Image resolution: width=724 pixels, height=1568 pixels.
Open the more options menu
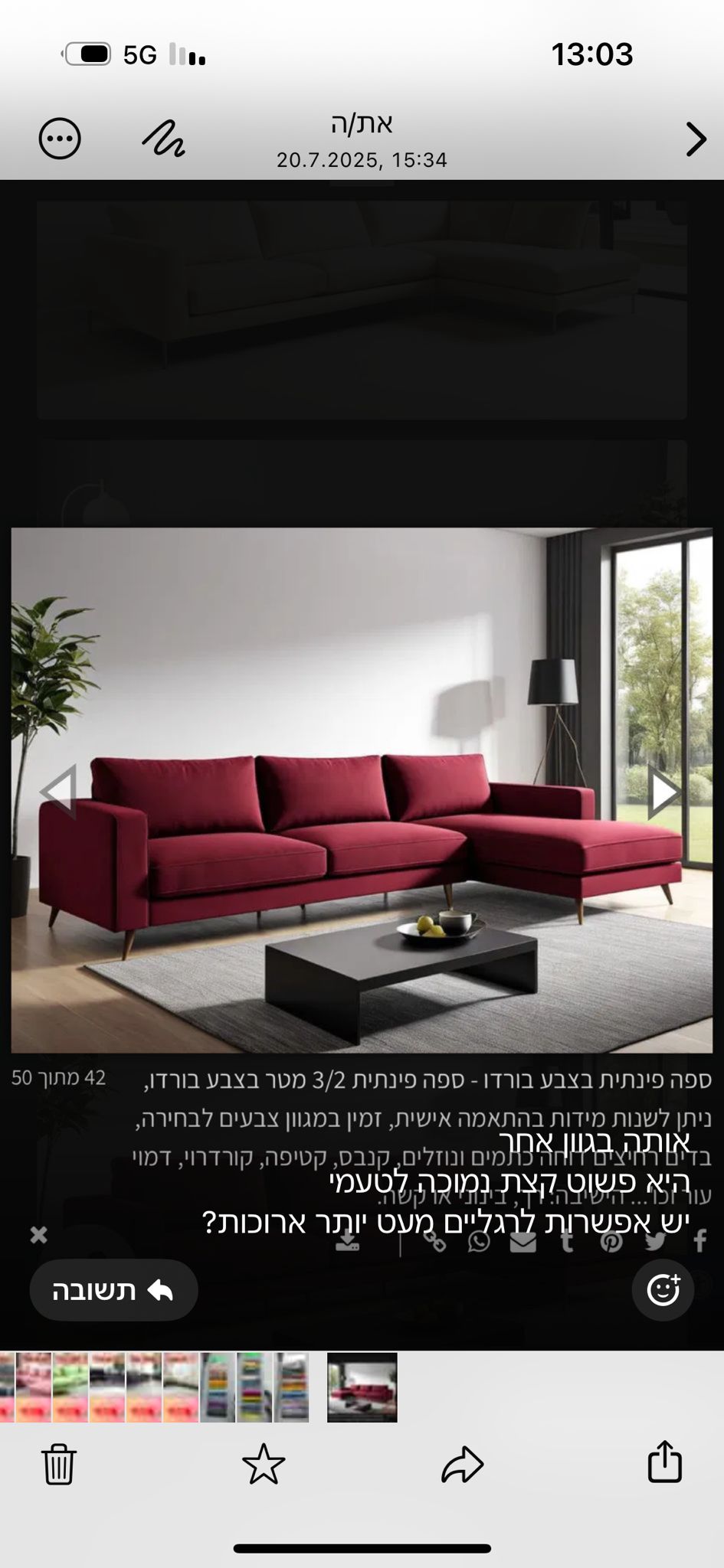tap(60, 139)
